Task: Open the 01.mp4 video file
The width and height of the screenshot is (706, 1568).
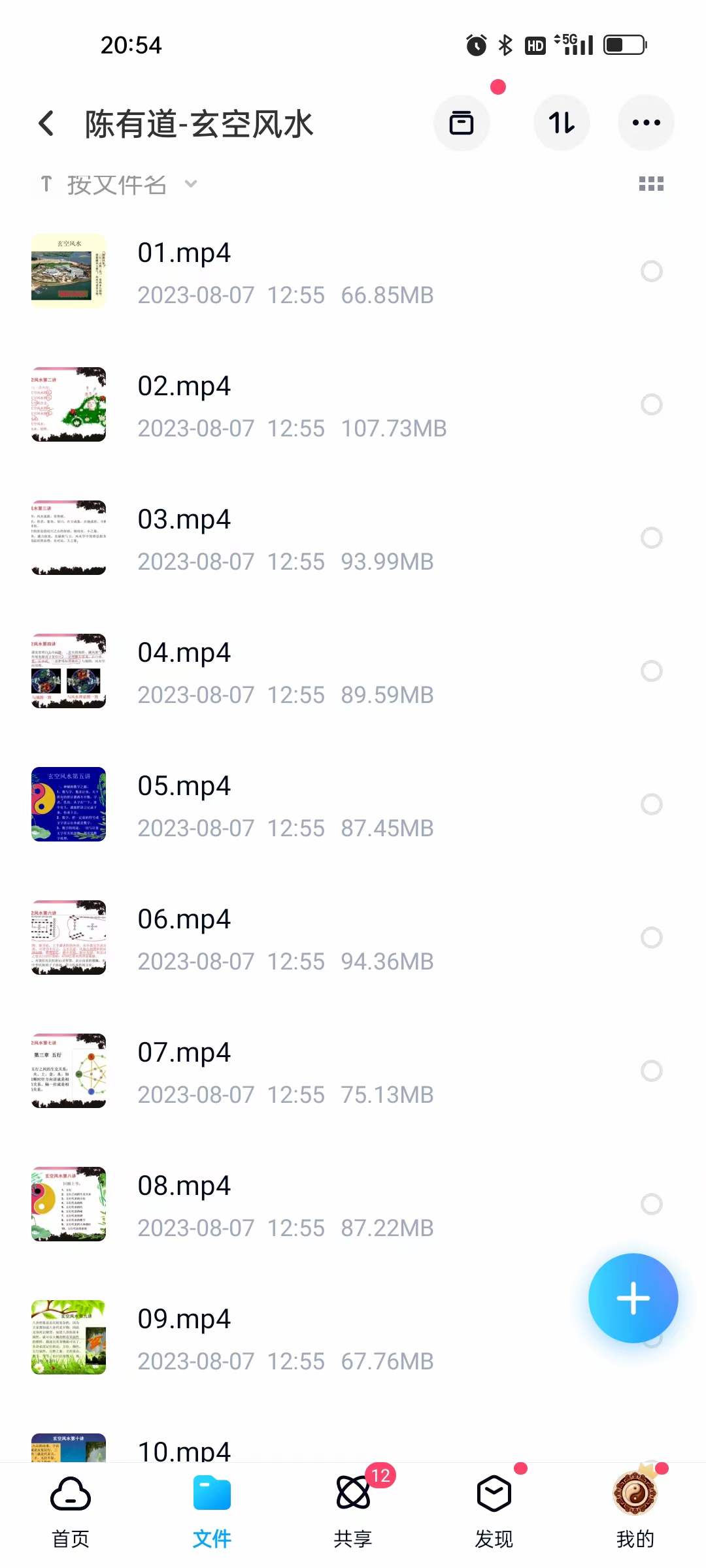Action: coord(184,253)
